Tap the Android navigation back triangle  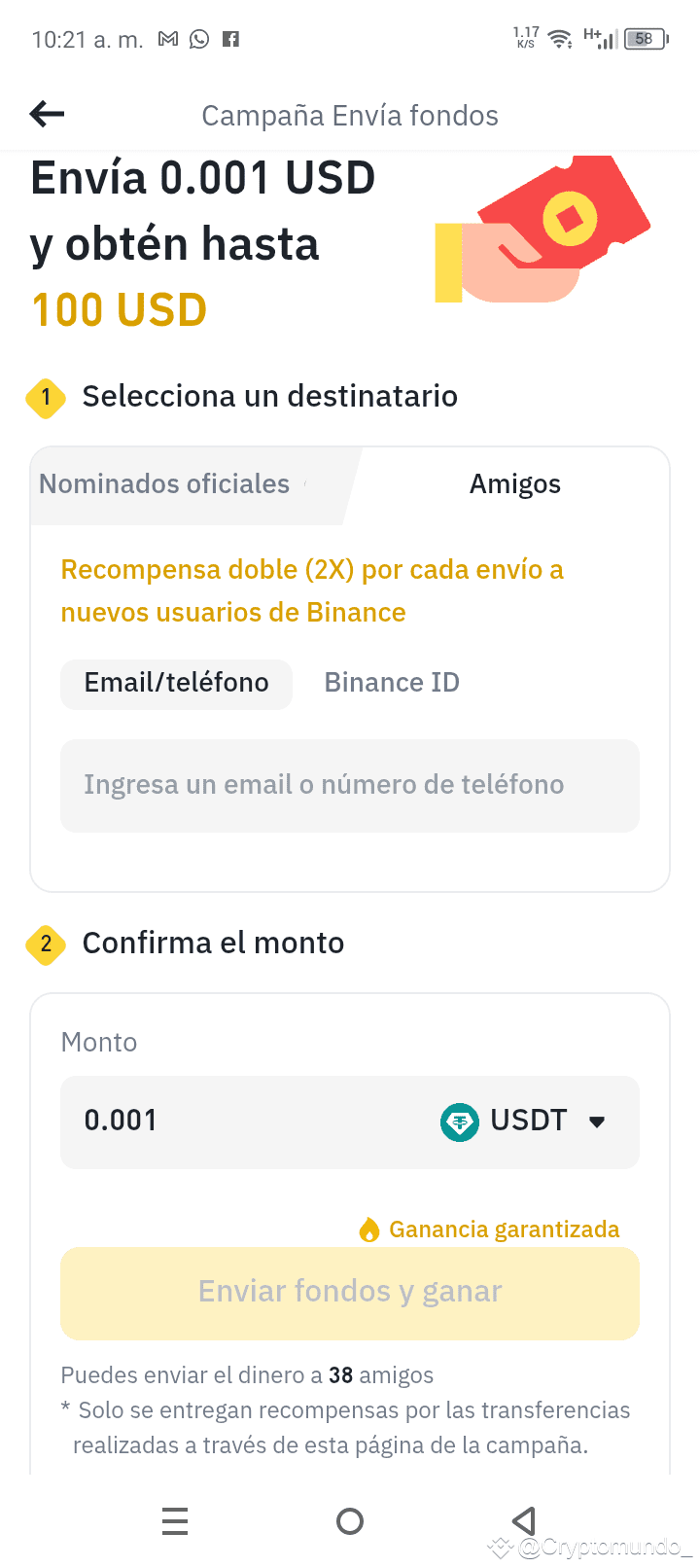[x=523, y=1520]
